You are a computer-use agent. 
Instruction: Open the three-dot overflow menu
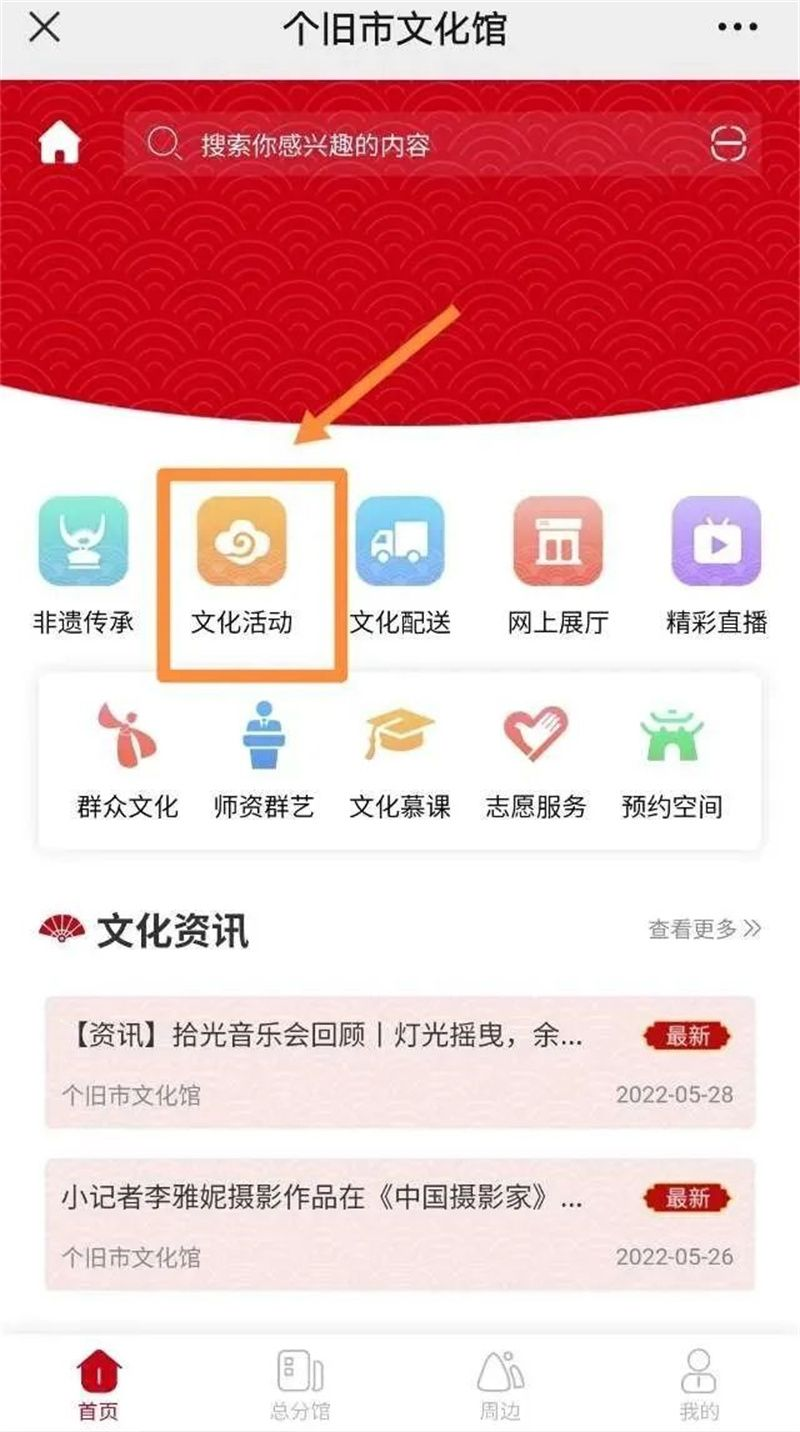pyautogui.click(x=744, y=29)
